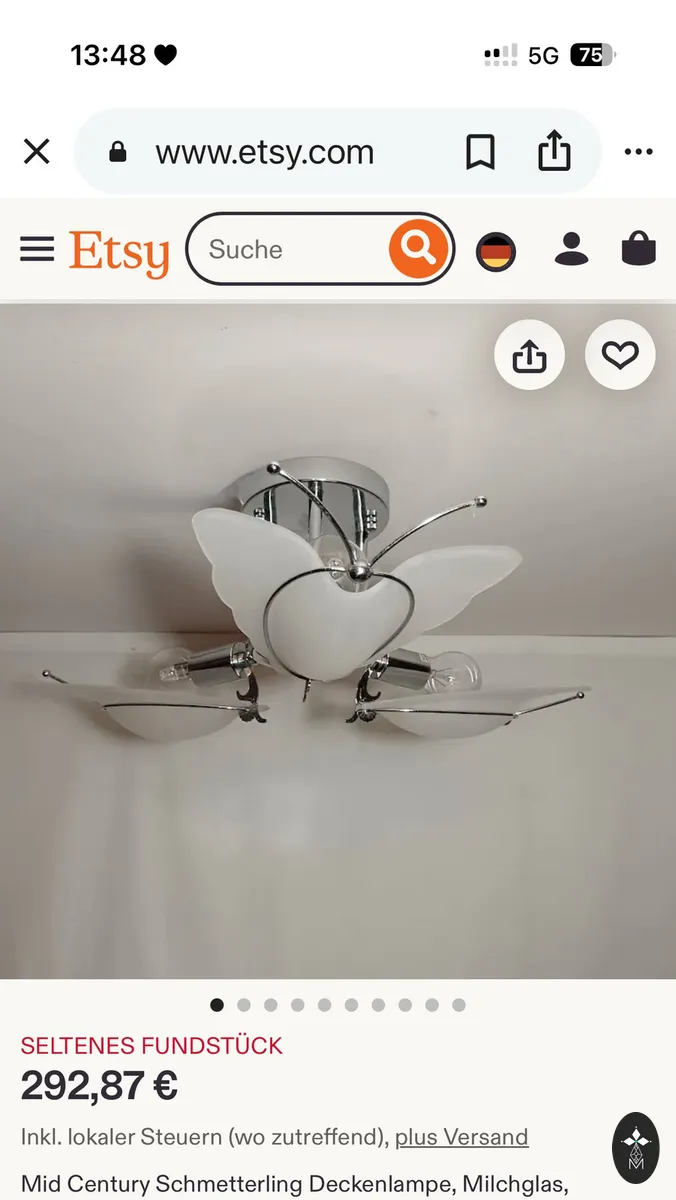Open the browser share icon in the address bar

(554, 152)
